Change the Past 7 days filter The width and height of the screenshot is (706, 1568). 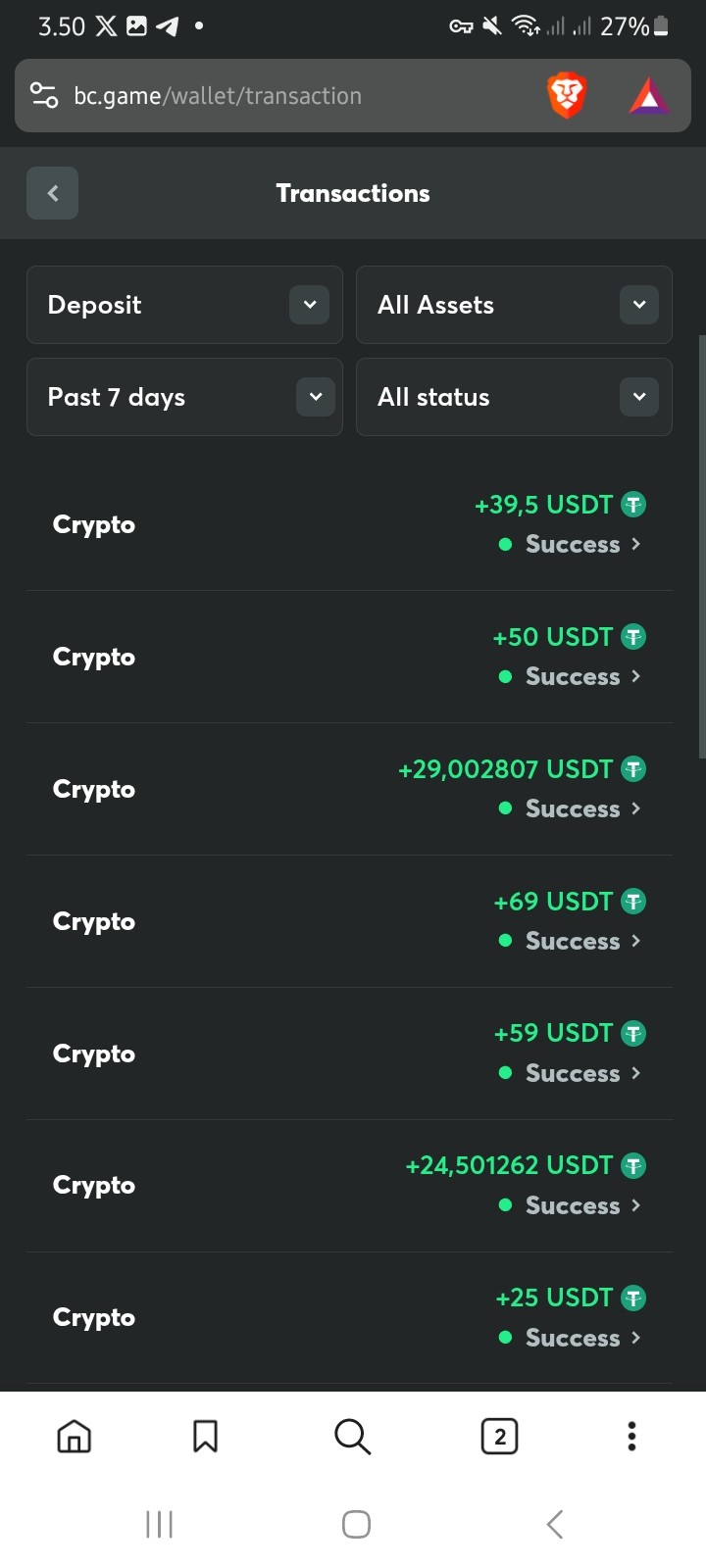(184, 397)
